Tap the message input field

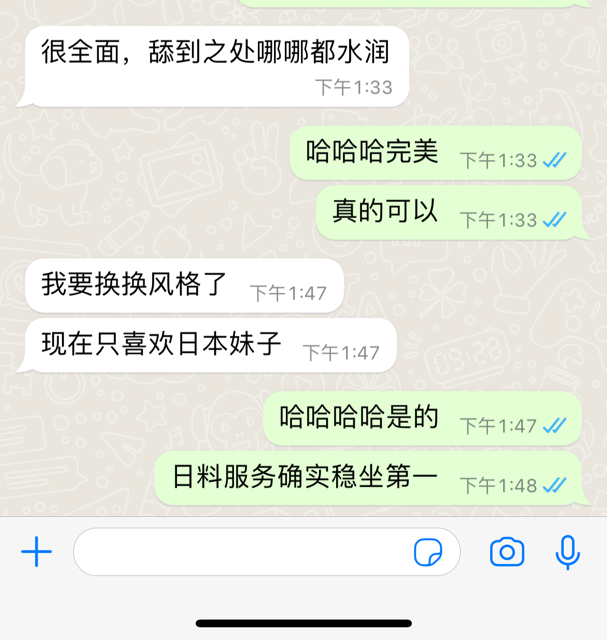(240, 551)
